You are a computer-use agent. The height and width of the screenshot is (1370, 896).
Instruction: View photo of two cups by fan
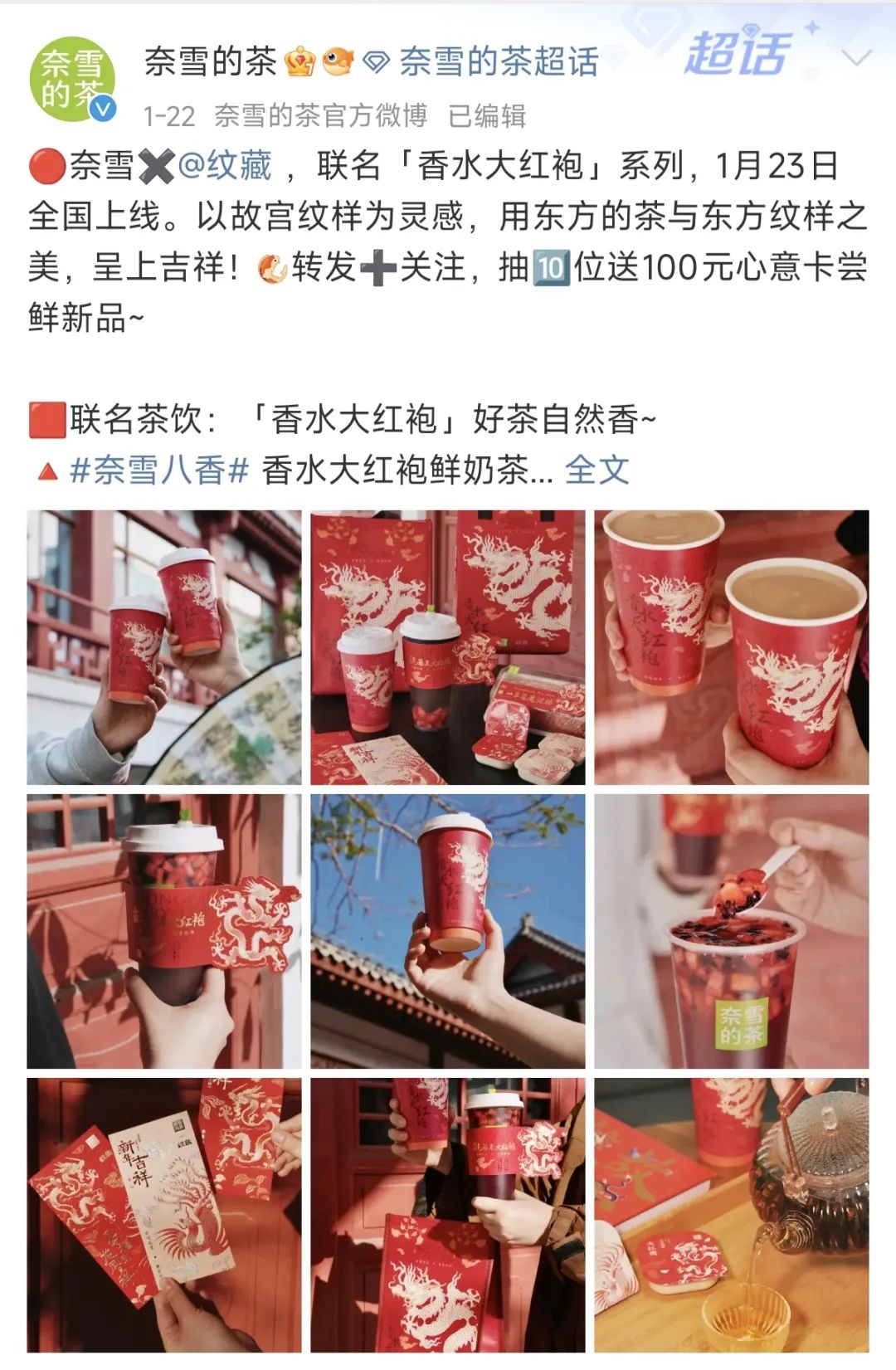pos(164,647)
